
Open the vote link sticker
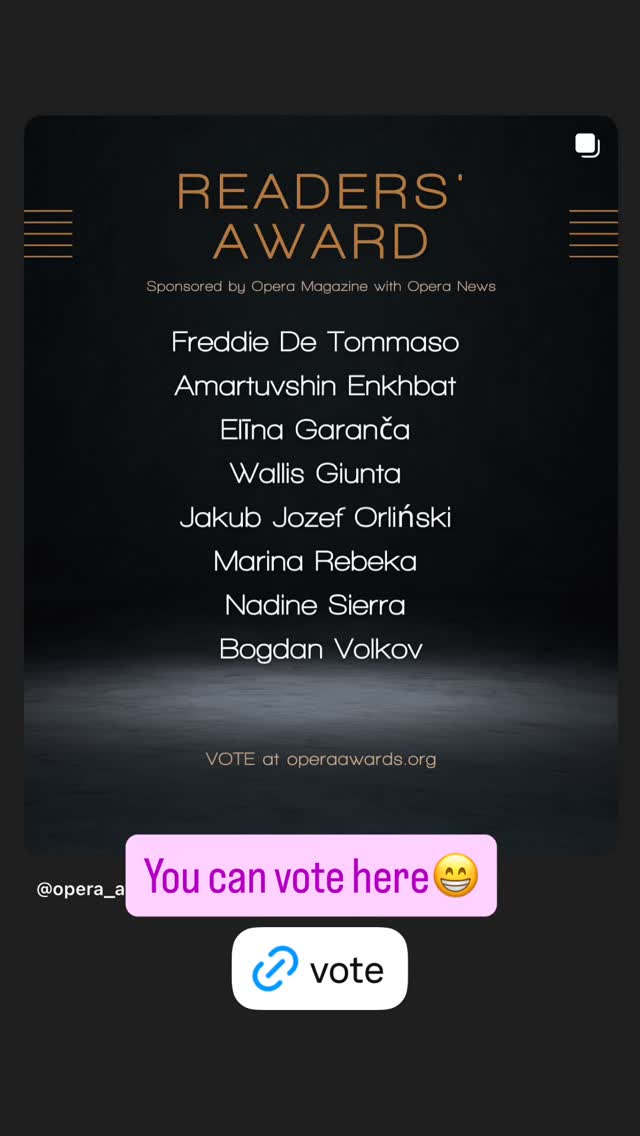(320, 969)
